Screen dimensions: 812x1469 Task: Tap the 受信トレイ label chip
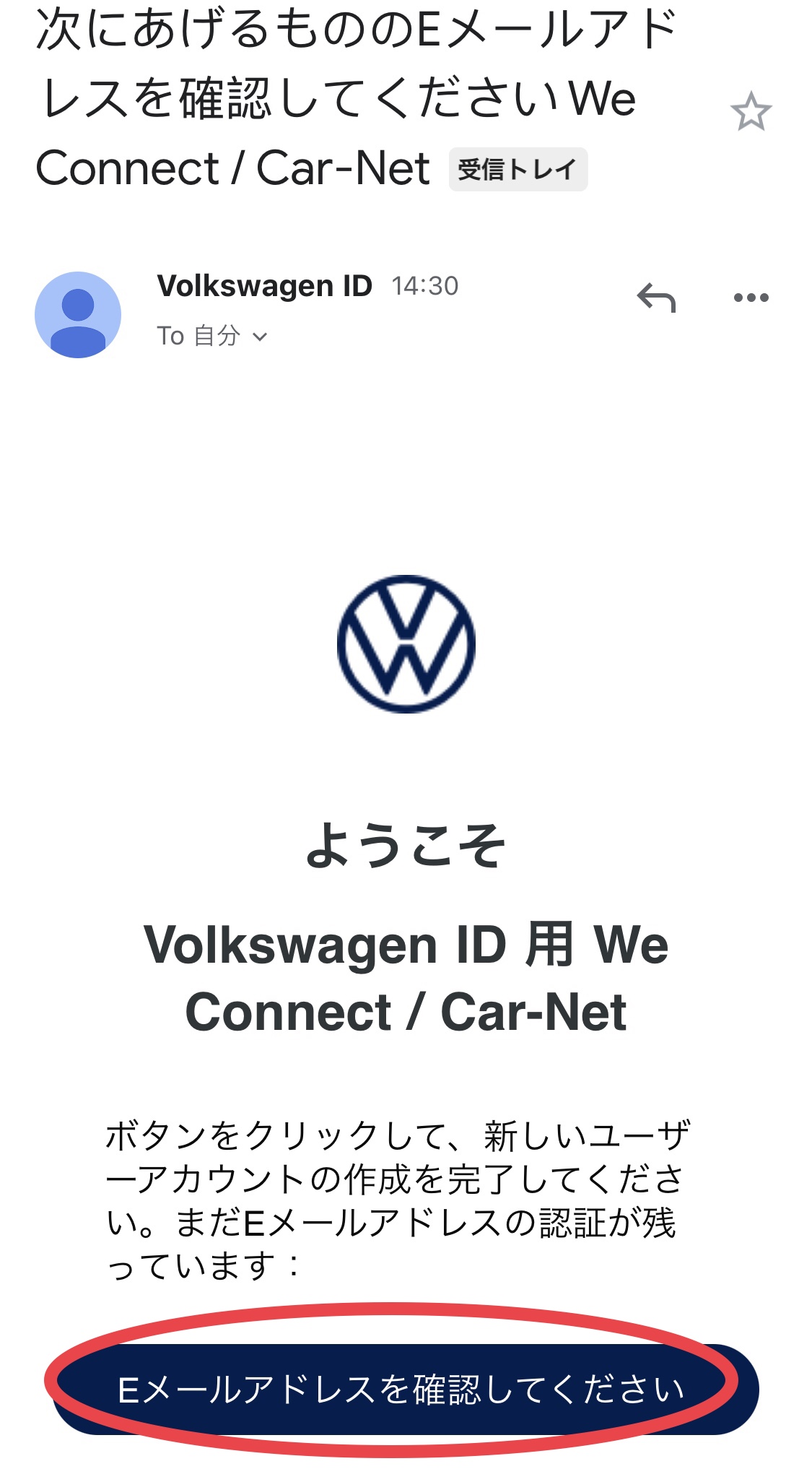click(x=518, y=170)
